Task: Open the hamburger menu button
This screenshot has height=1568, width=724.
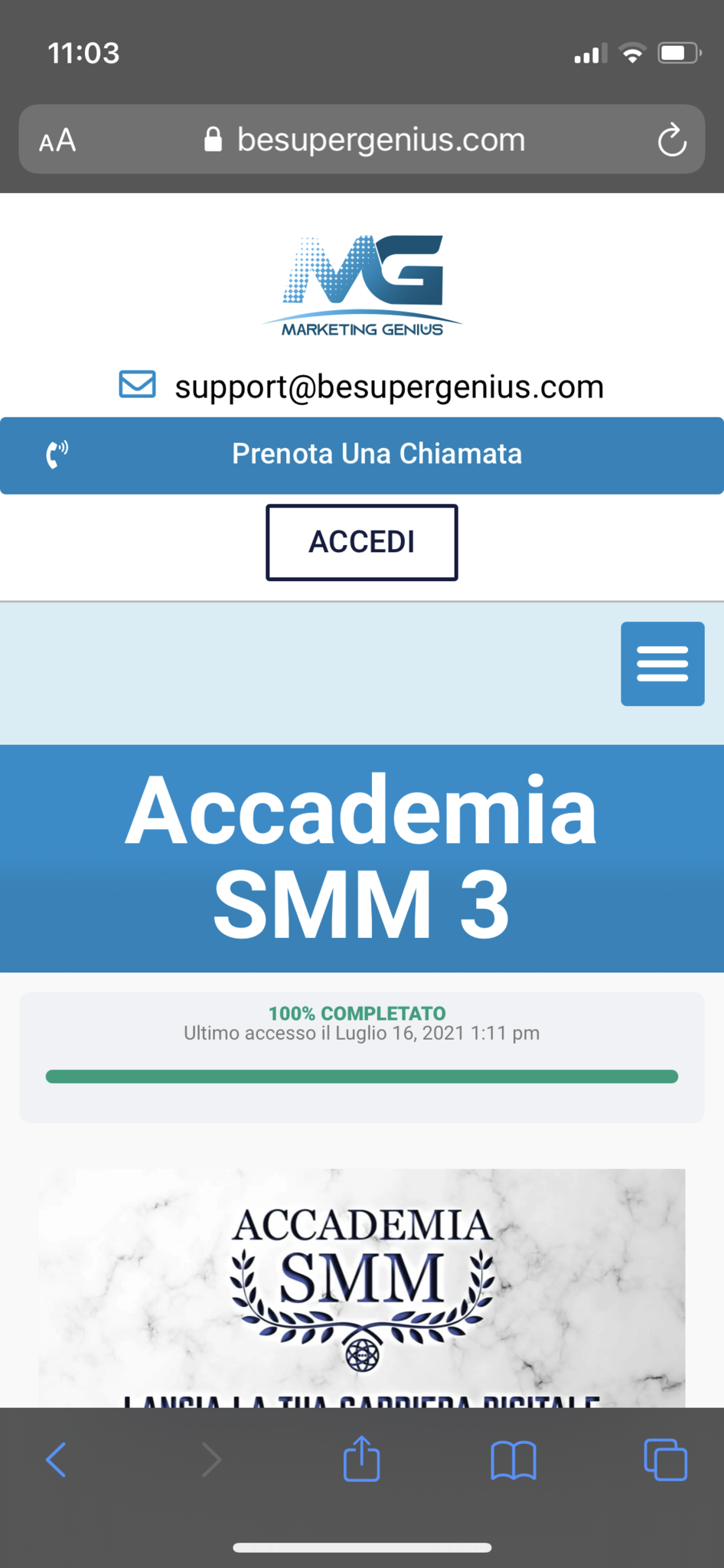Action: [662, 663]
